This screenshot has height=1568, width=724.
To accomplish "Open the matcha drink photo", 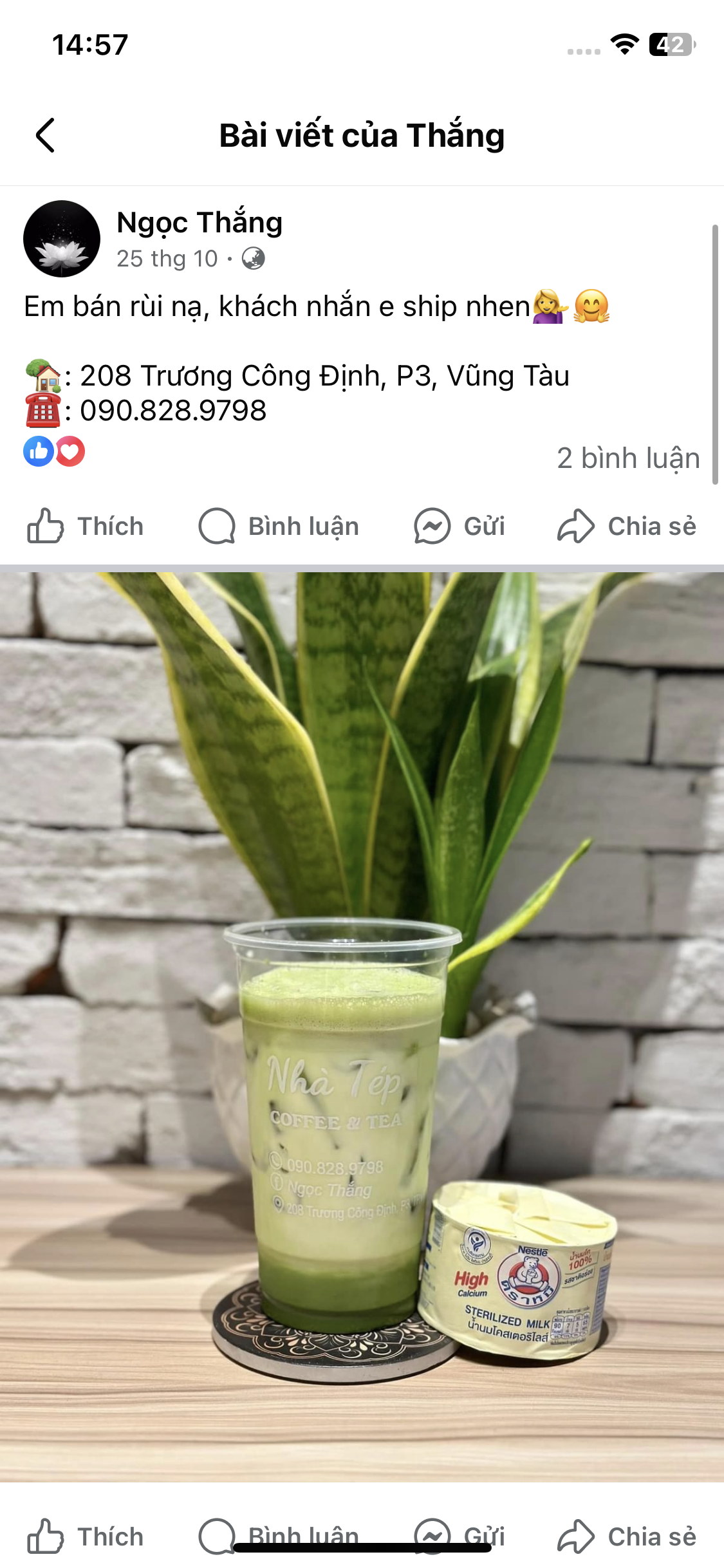I will click(x=362, y=1027).
